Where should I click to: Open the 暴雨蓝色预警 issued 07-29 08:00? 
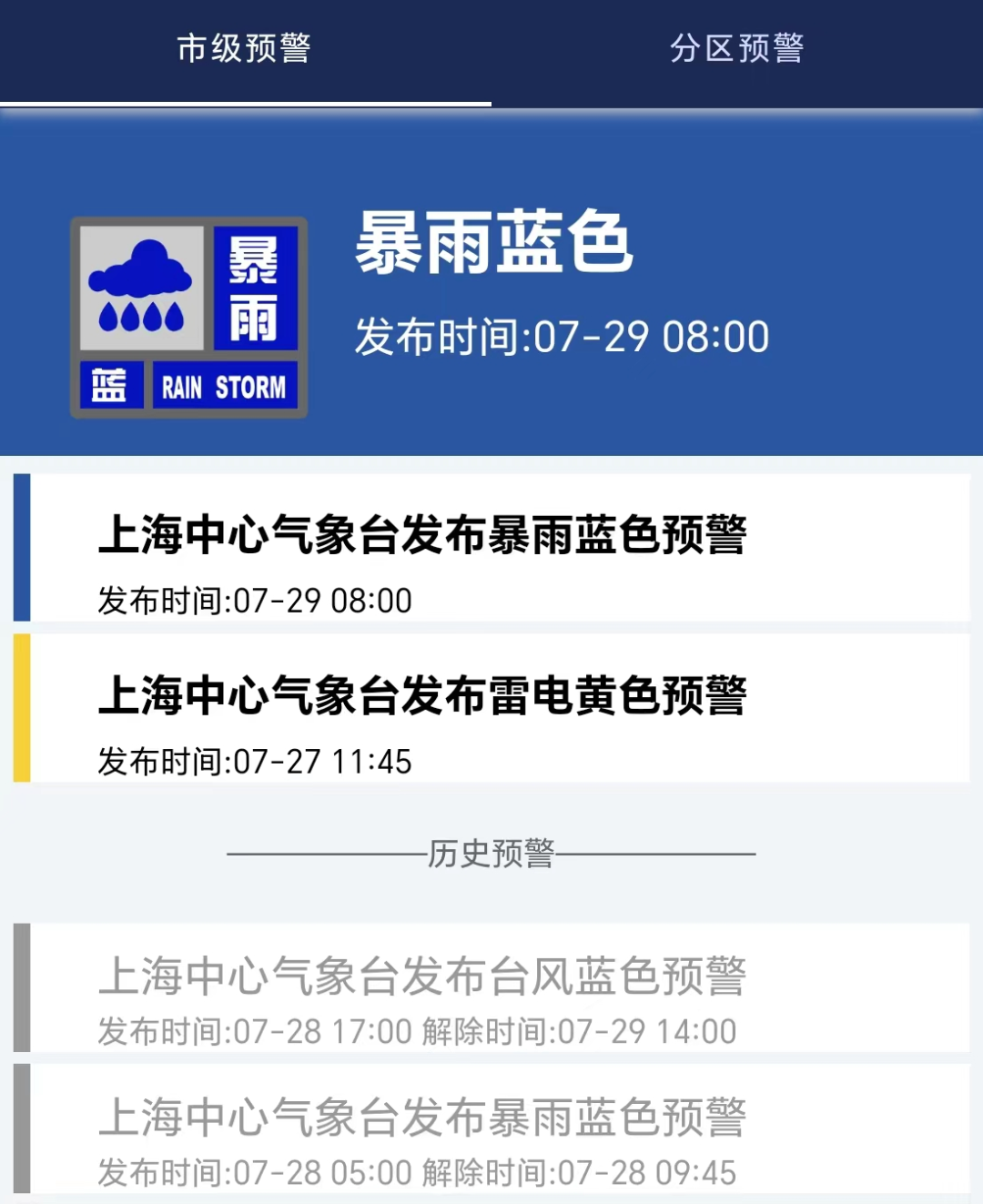coord(491,549)
